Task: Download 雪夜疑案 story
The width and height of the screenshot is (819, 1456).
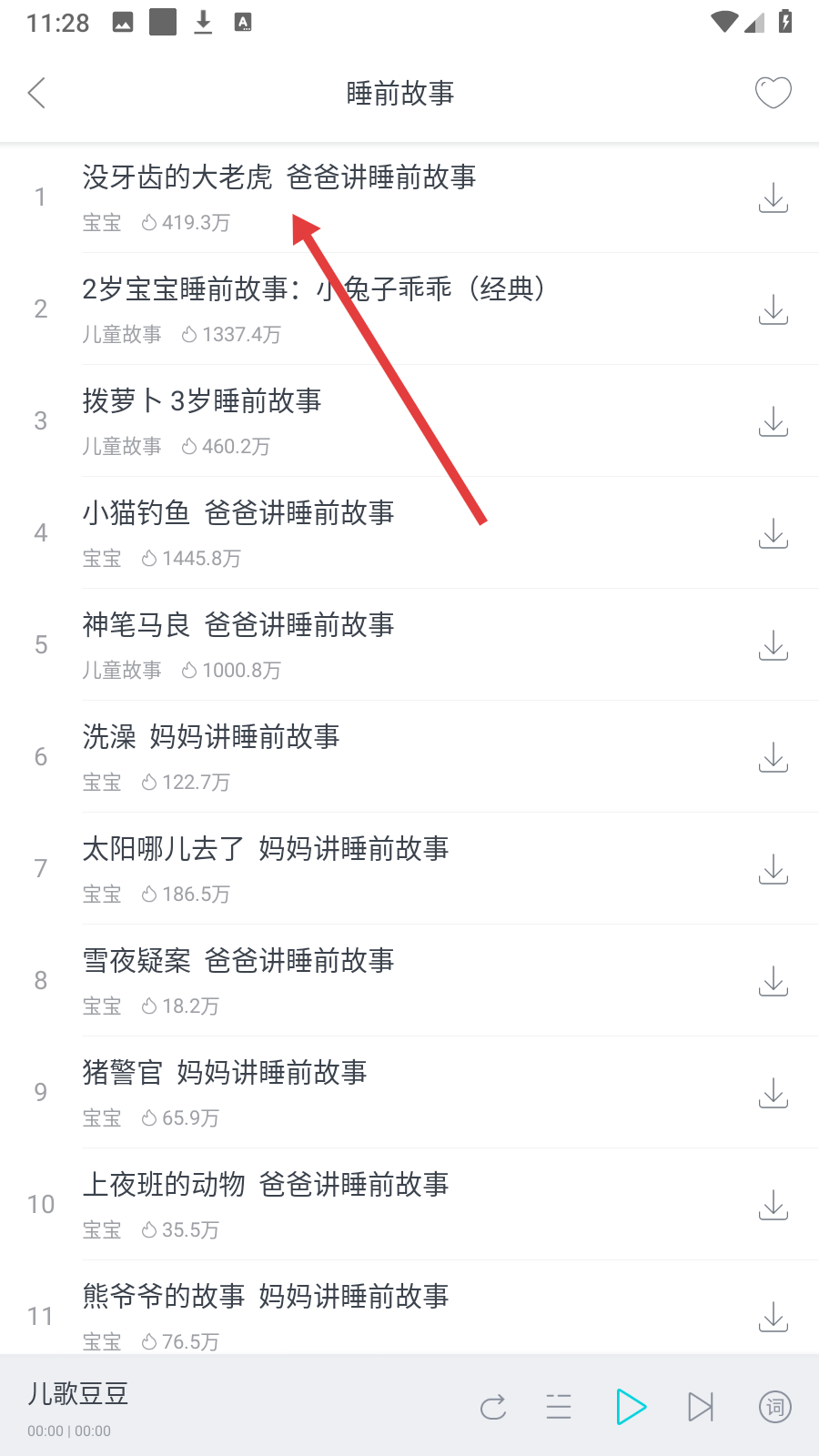Action: click(x=773, y=981)
